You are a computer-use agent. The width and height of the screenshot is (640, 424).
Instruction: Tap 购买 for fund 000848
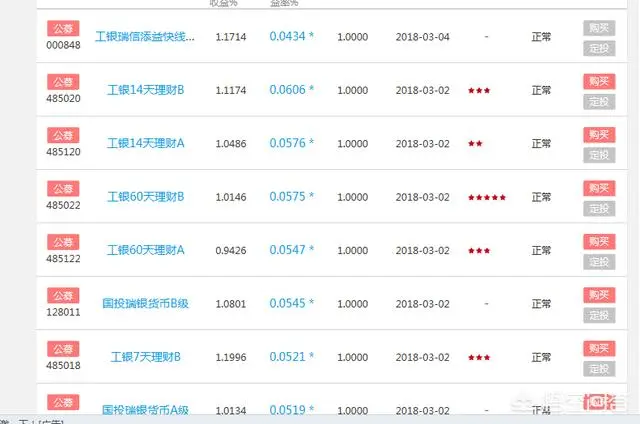[599, 28]
